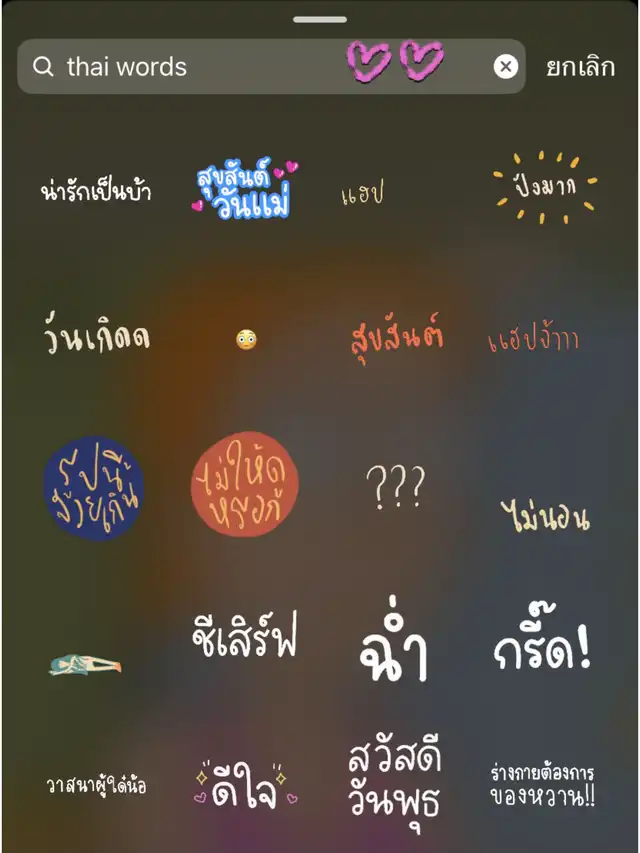Insert the flushed face emoji sticker
Screen dimensions: 640x853
246,340
